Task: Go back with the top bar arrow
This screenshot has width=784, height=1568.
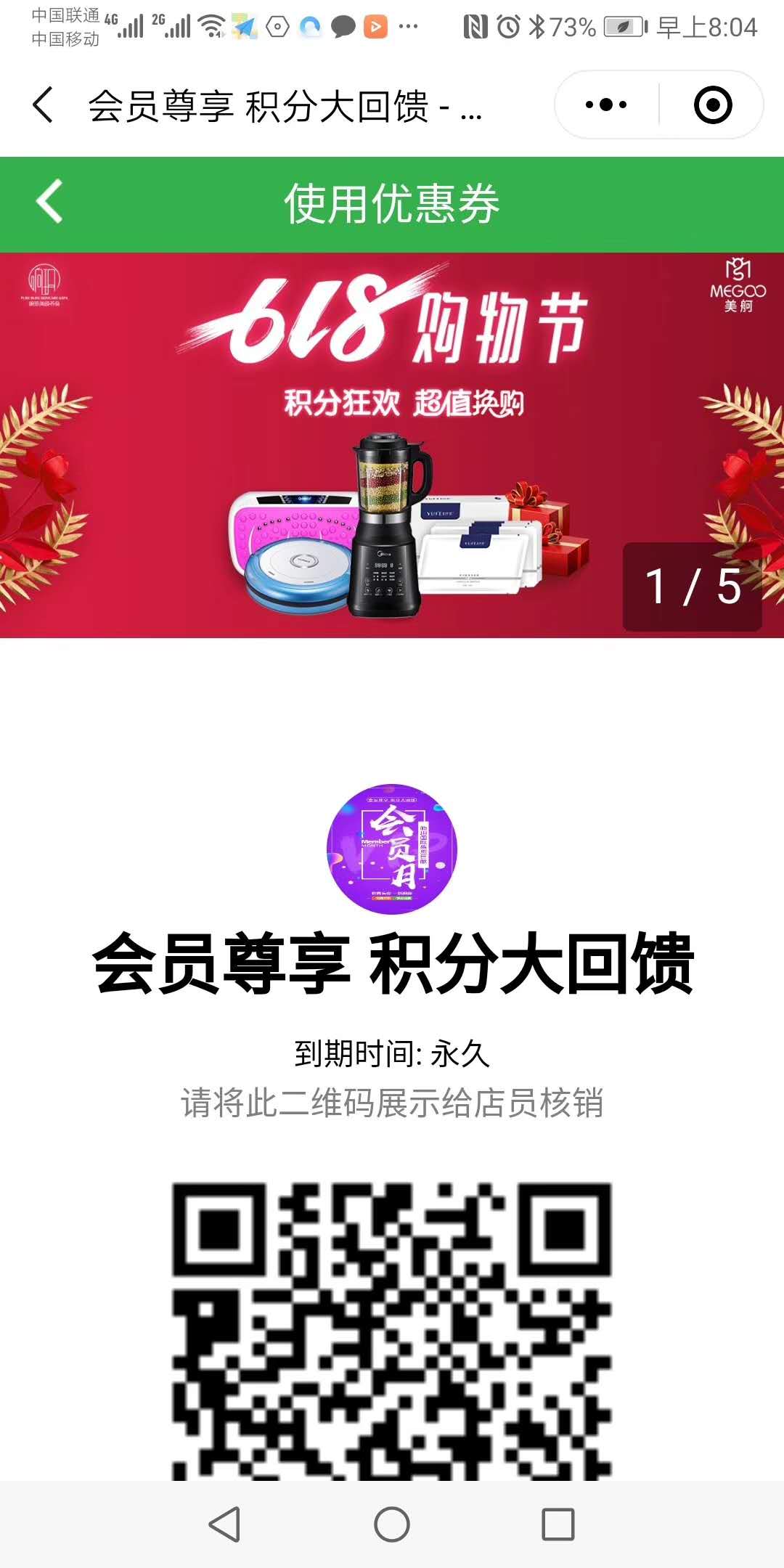Action: tap(44, 105)
